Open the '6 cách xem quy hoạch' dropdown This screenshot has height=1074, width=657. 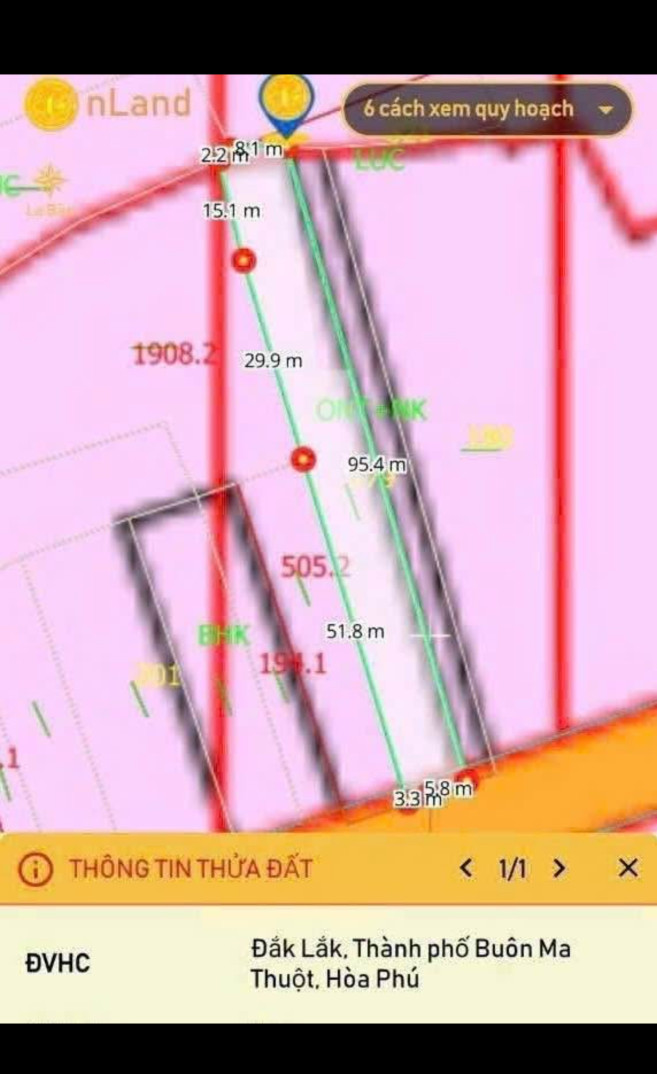[x=488, y=109]
